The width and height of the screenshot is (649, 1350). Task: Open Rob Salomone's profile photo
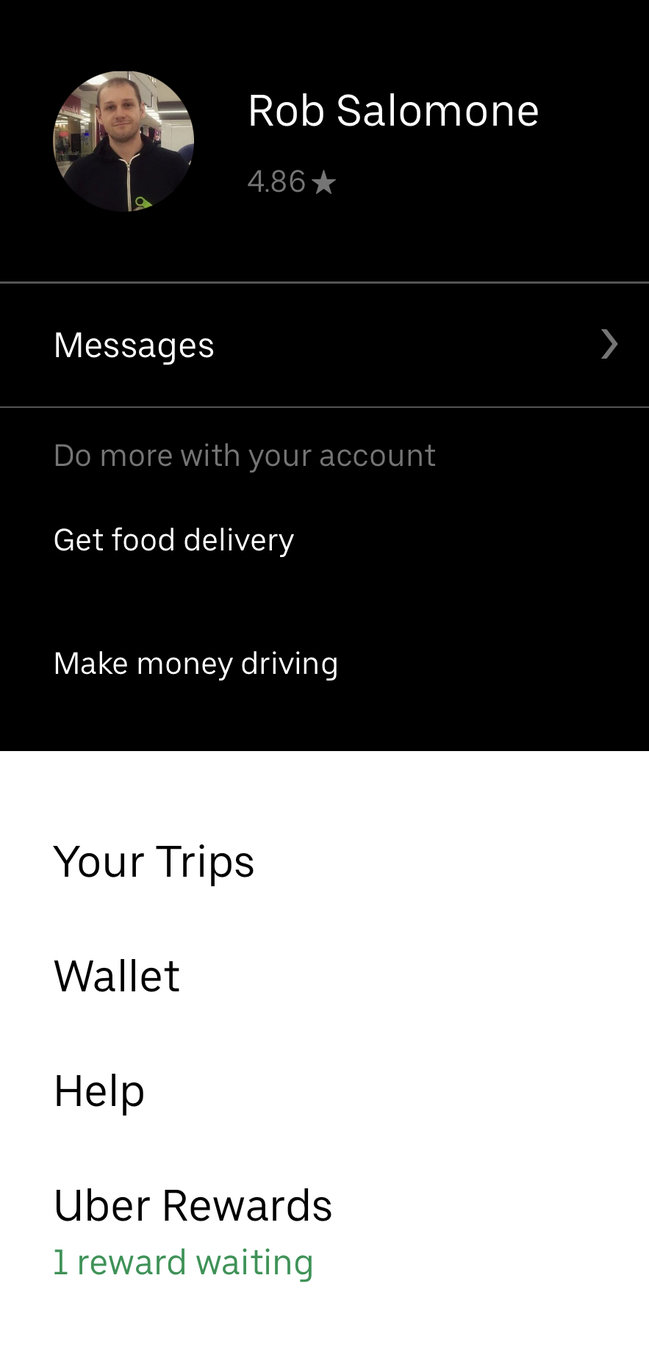[123, 141]
